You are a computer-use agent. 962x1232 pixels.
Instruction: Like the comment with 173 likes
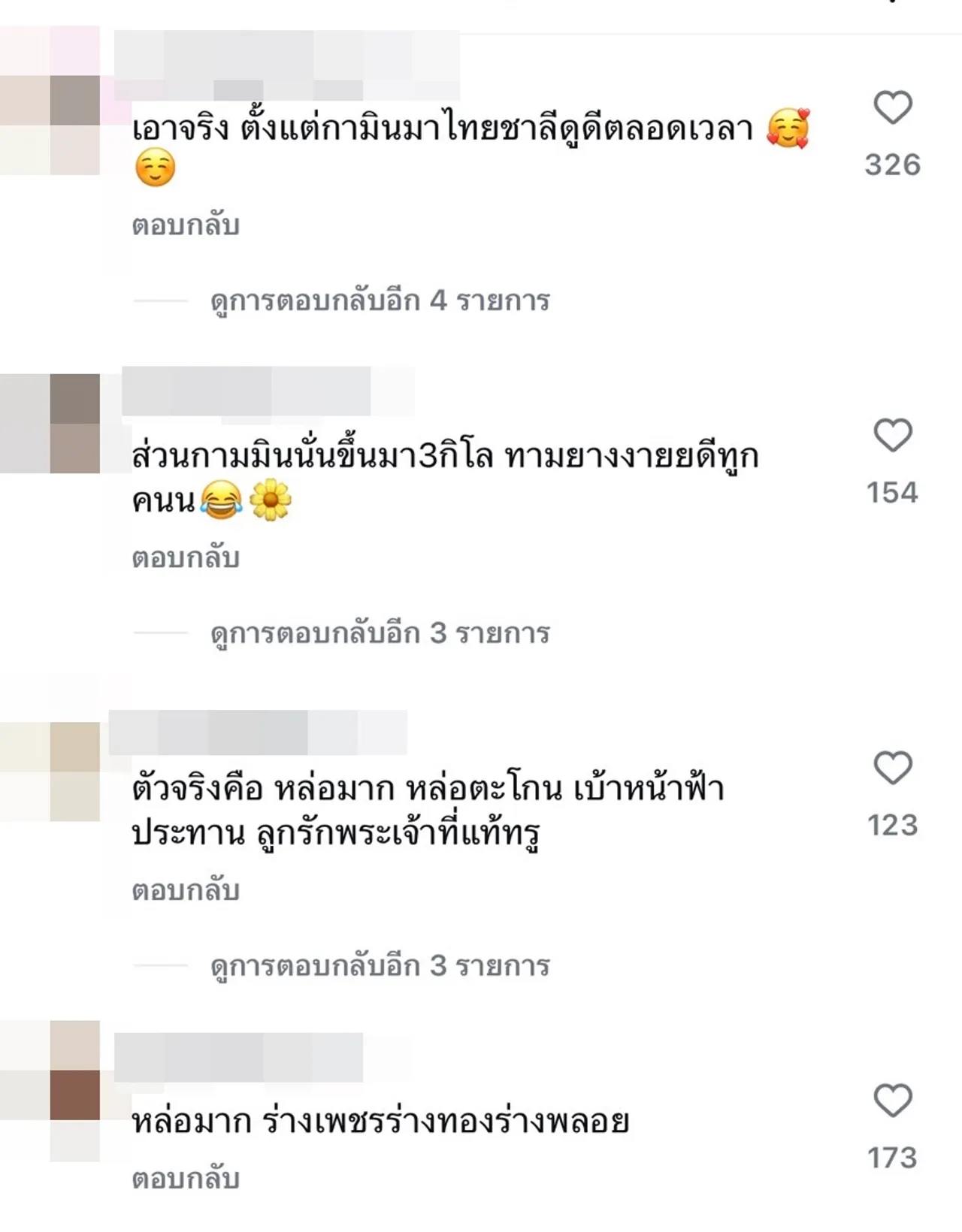(892, 1101)
